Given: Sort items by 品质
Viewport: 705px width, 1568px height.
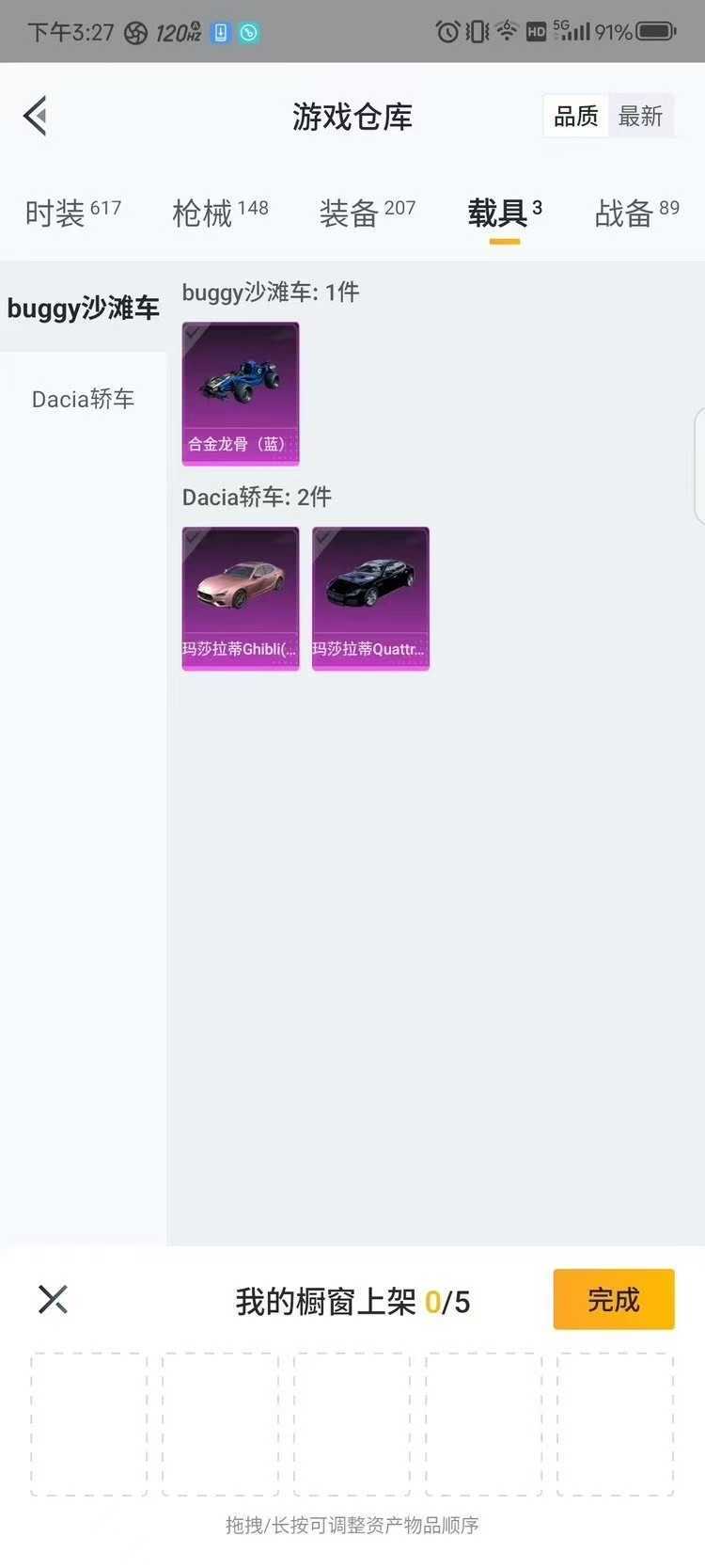Looking at the screenshot, I should coord(576,117).
